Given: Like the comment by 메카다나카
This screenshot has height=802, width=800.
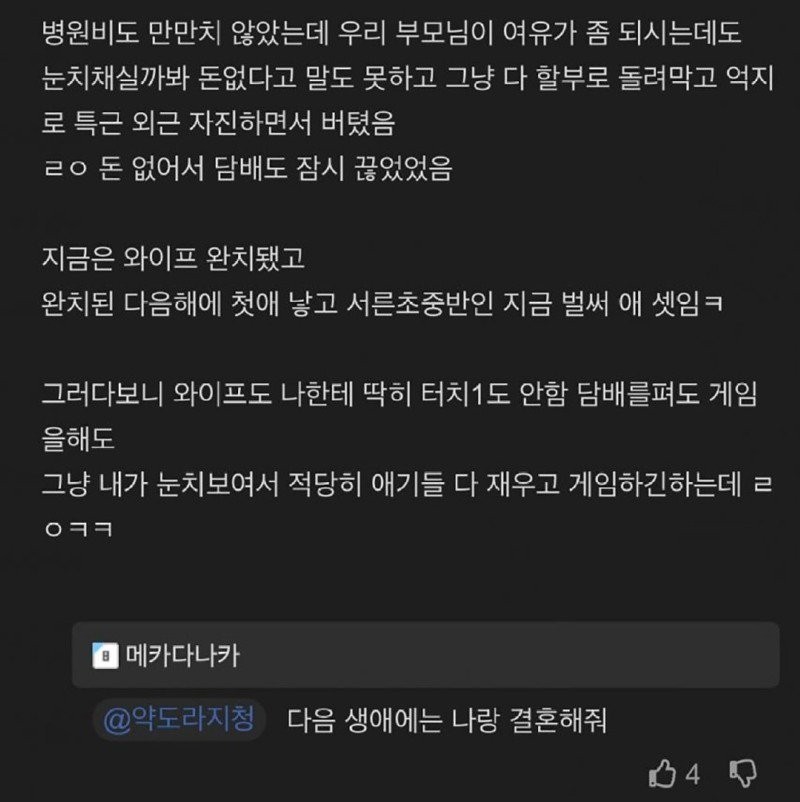Looking at the screenshot, I should point(664,772).
